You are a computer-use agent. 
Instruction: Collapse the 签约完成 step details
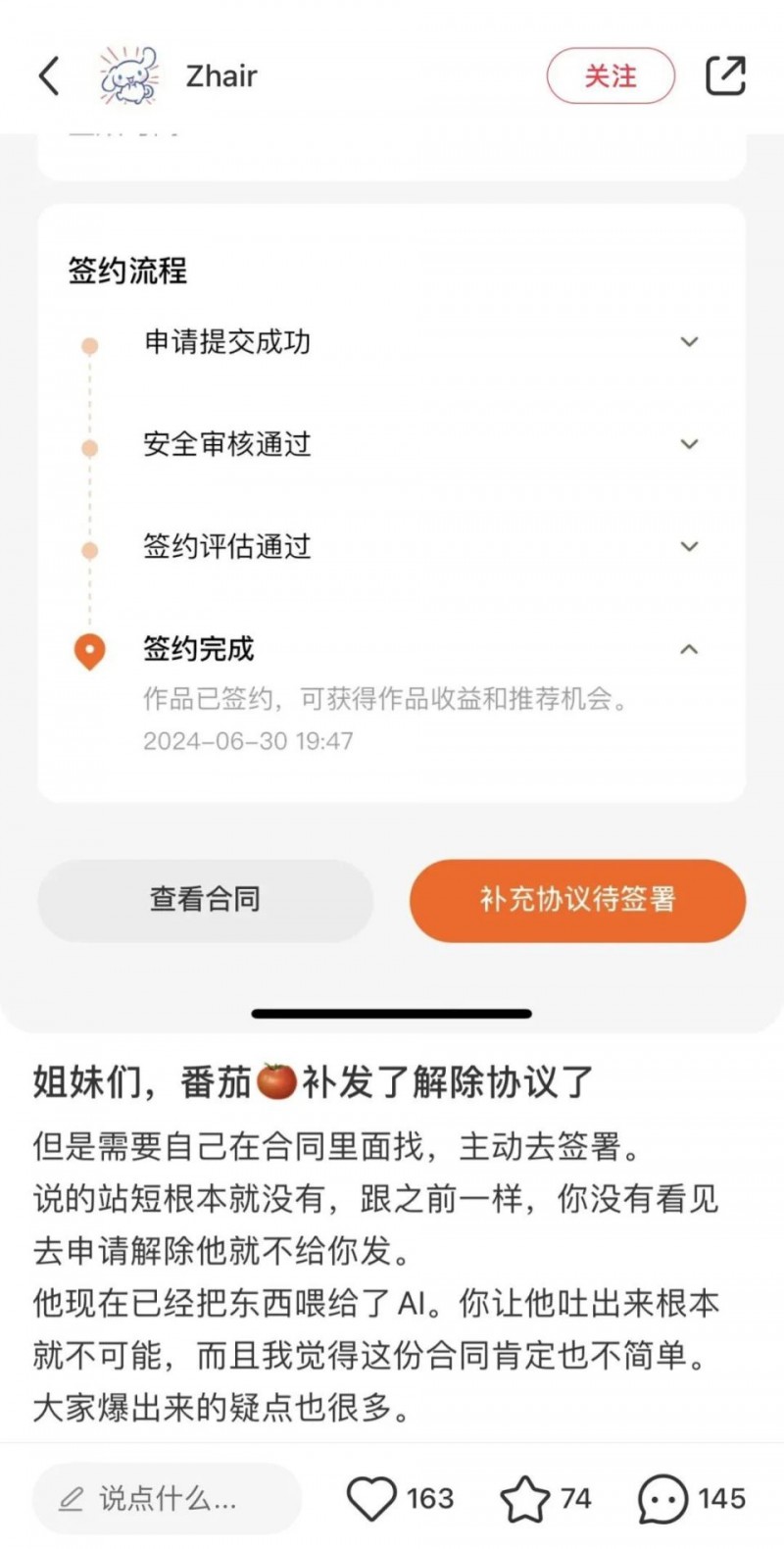689,649
